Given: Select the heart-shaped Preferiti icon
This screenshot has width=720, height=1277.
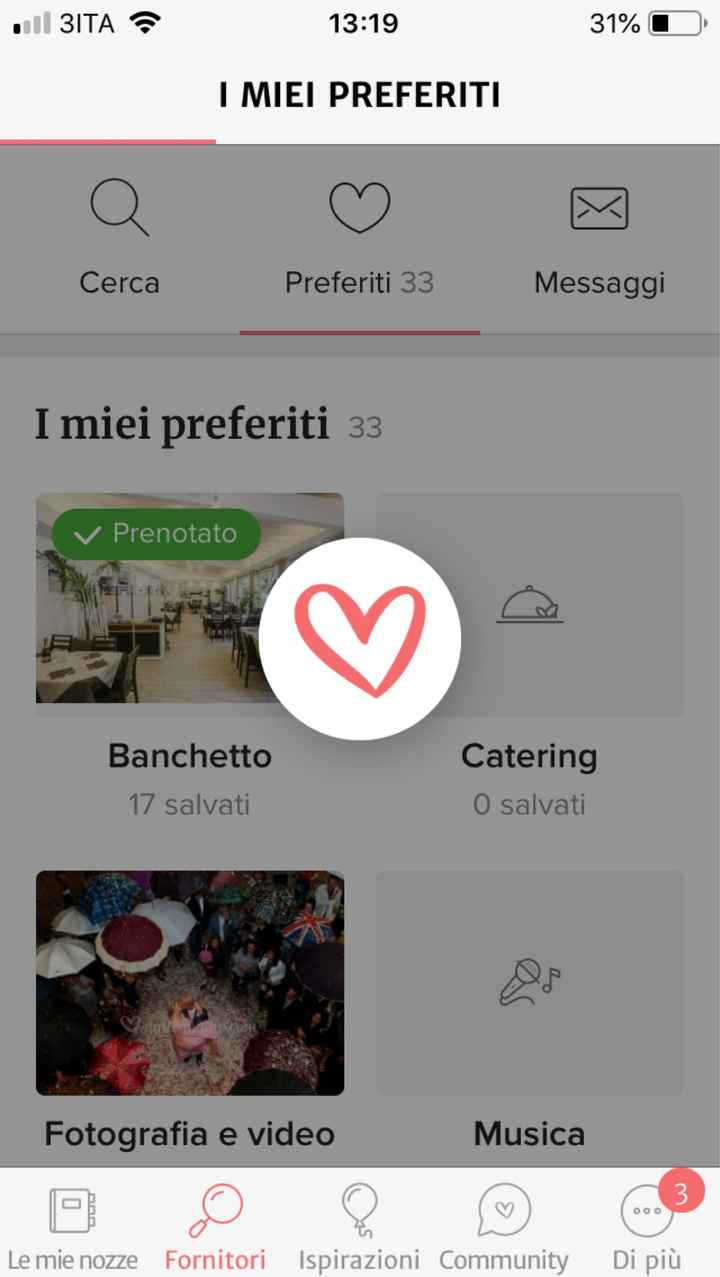Looking at the screenshot, I should click(359, 206).
